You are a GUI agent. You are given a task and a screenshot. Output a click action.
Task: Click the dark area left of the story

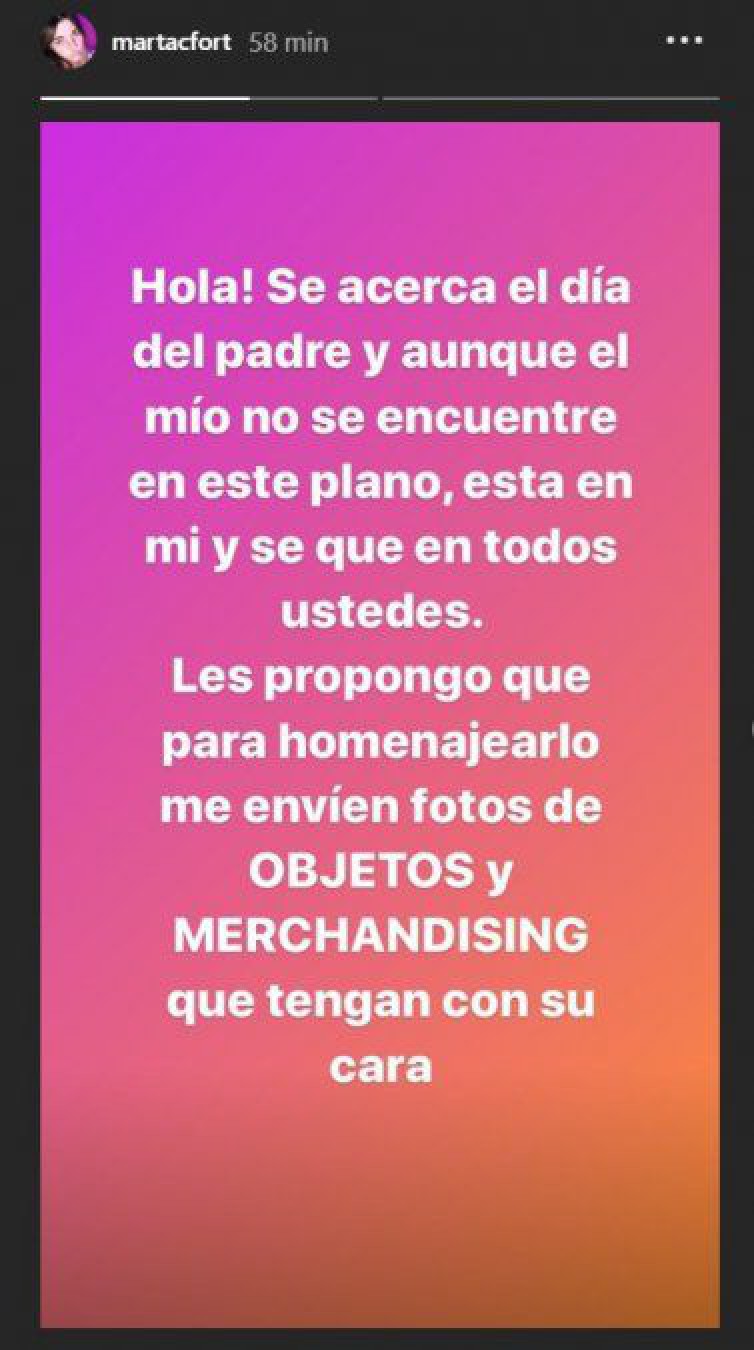18,700
